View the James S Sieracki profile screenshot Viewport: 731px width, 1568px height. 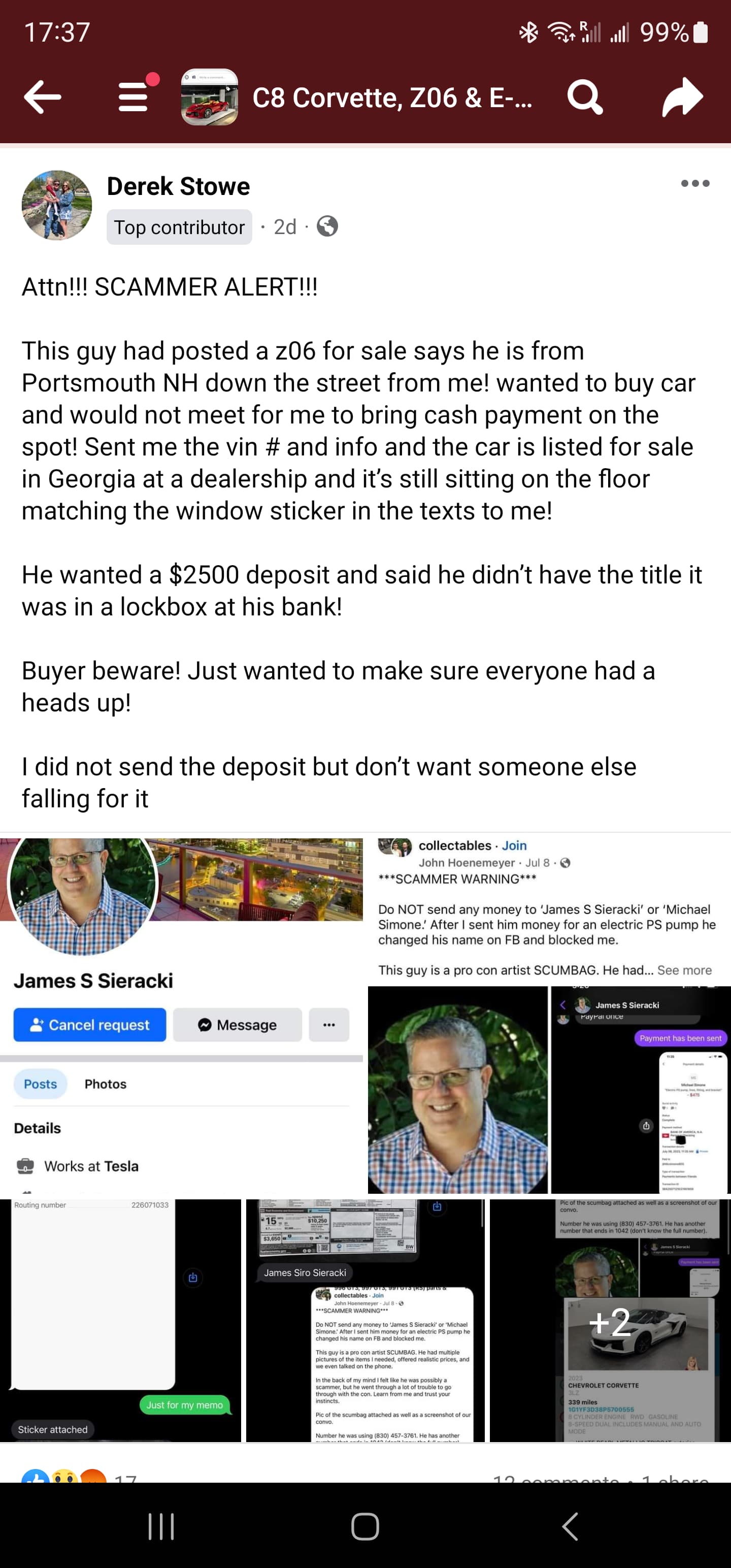(x=181, y=1015)
